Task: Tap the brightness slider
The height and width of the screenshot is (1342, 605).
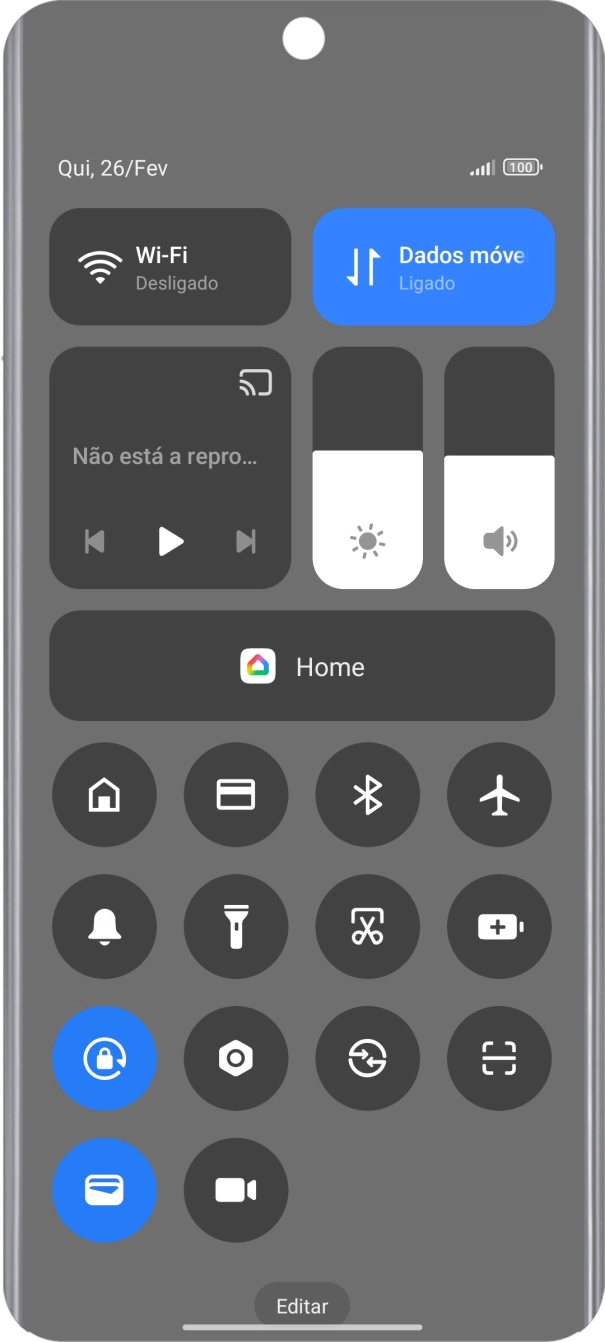Action: 367,468
